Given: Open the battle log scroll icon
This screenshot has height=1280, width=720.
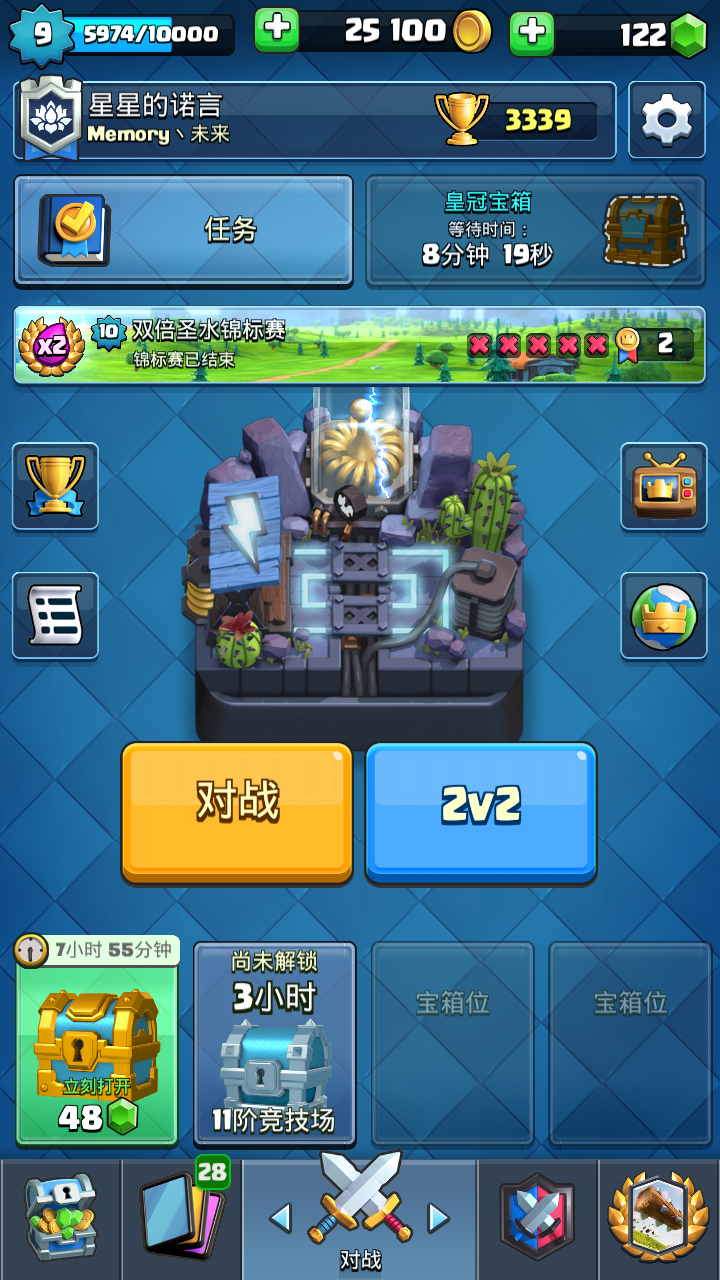Looking at the screenshot, I should 55,615.
